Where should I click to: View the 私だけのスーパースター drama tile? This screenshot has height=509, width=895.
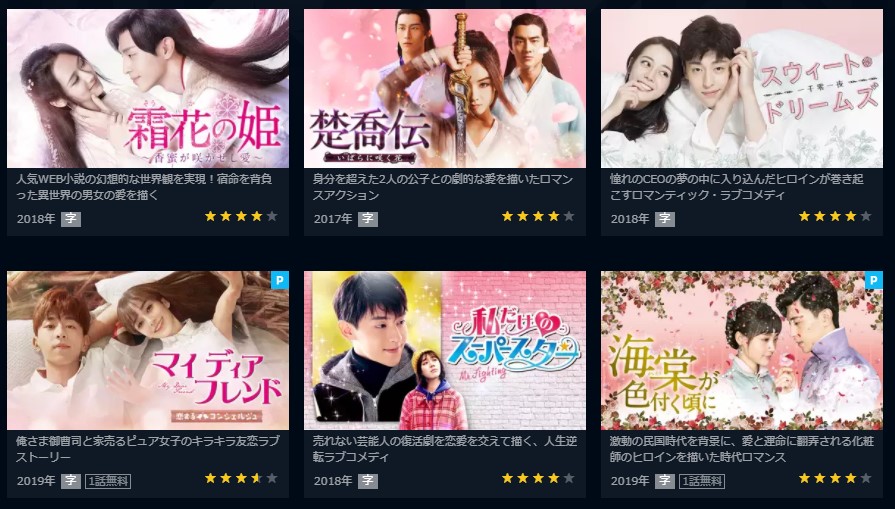pyautogui.click(x=445, y=350)
